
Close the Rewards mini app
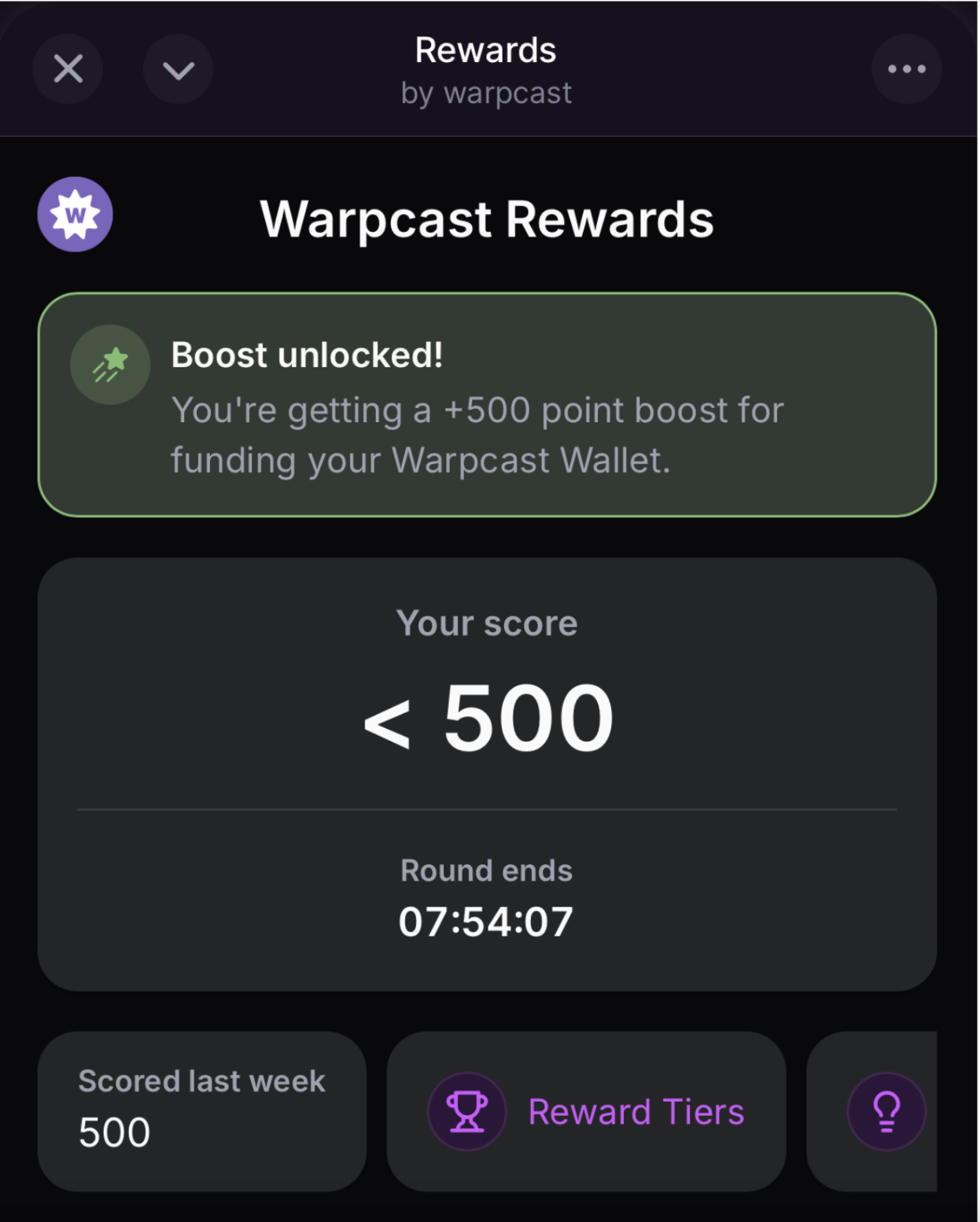68,69
